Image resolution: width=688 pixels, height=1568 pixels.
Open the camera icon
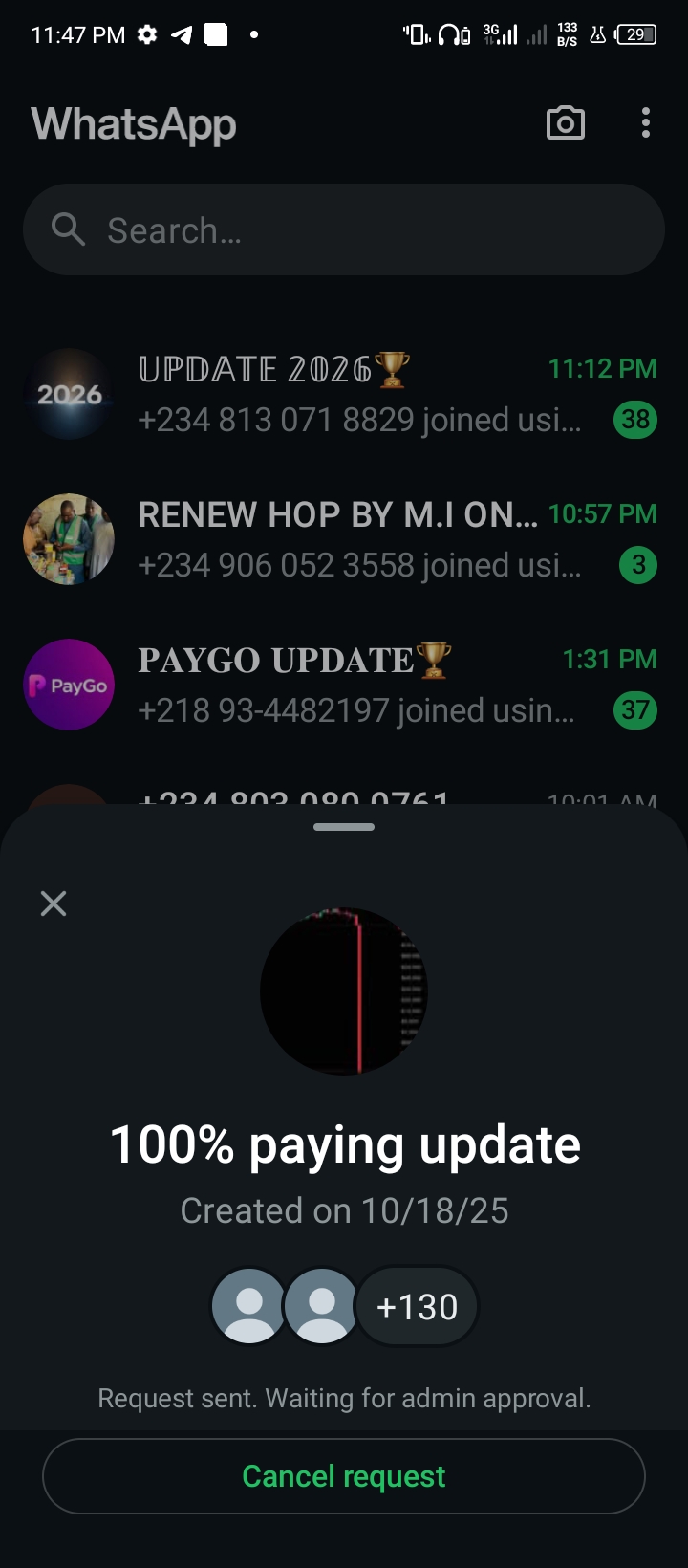click(x=565, y=123)
